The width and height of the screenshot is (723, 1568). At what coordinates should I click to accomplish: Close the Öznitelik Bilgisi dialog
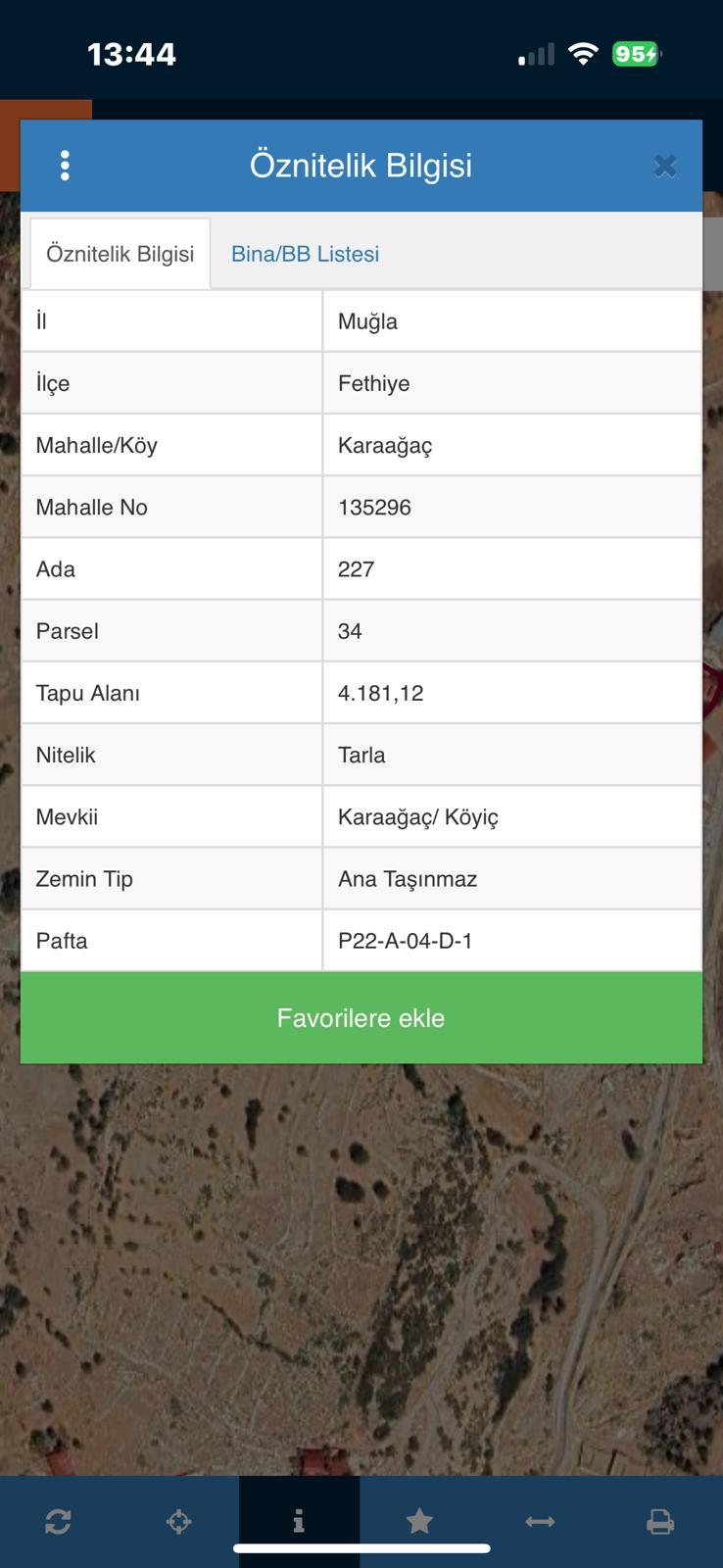[665, 166]
